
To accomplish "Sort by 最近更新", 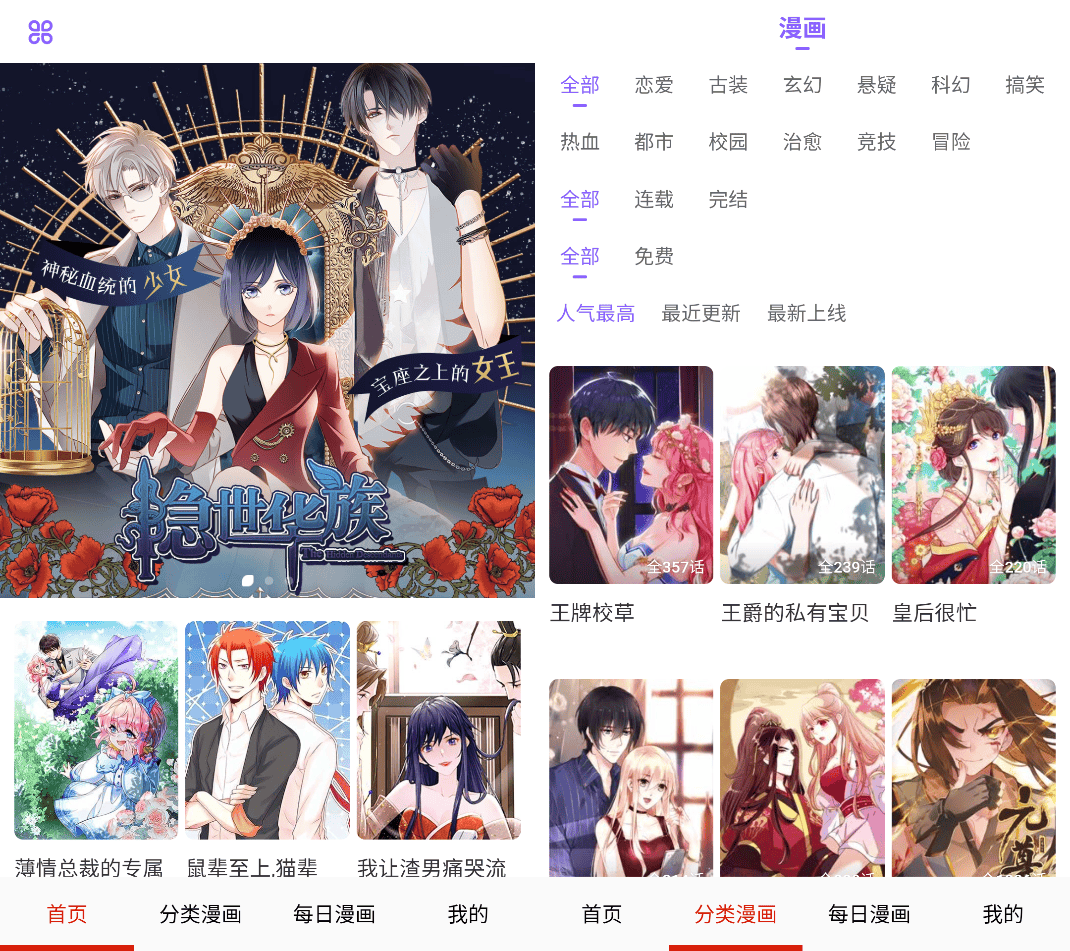I will [701, 314].
